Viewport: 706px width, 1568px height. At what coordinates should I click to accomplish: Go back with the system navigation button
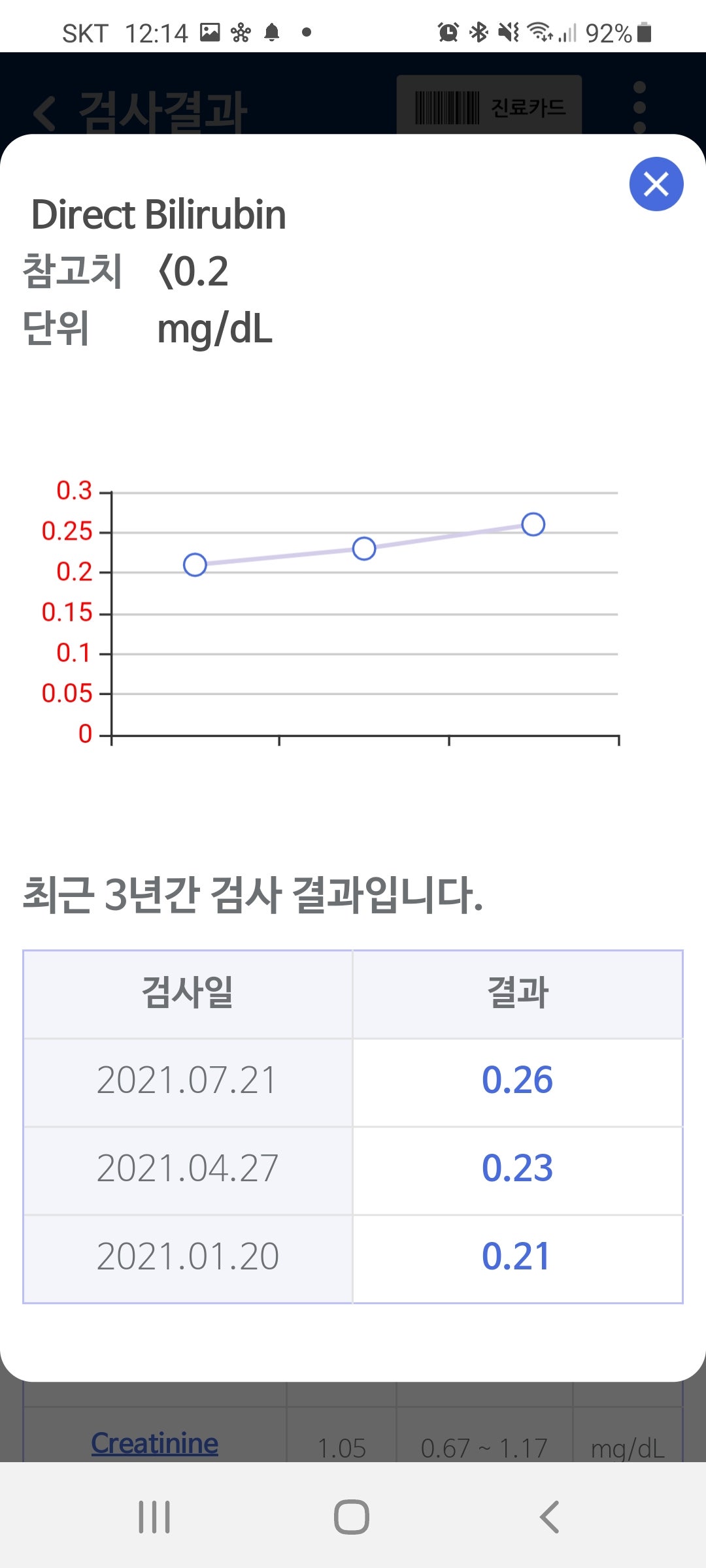(x=550, y=1516)
